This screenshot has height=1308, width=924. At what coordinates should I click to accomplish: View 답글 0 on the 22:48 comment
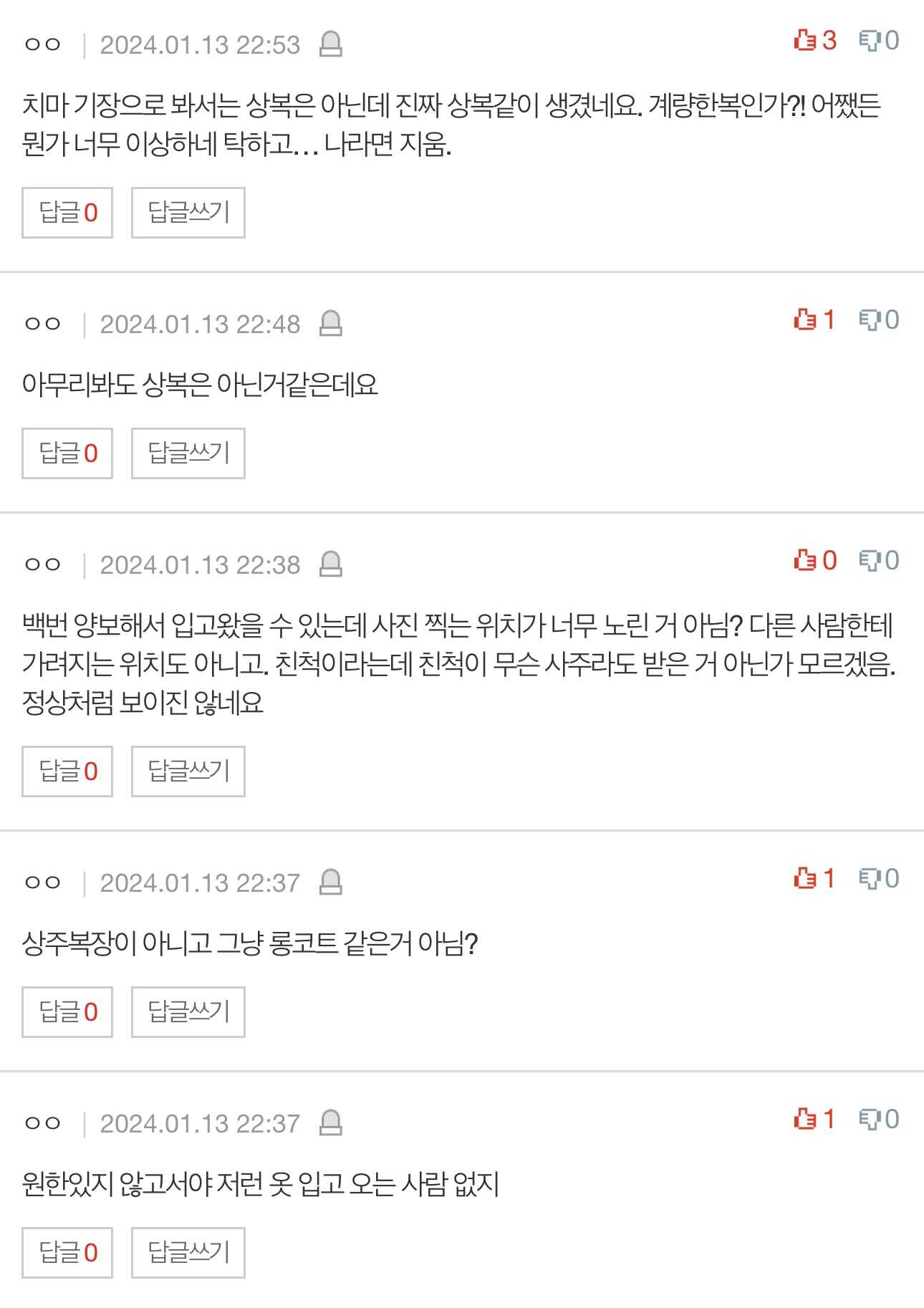coord(67,453)
